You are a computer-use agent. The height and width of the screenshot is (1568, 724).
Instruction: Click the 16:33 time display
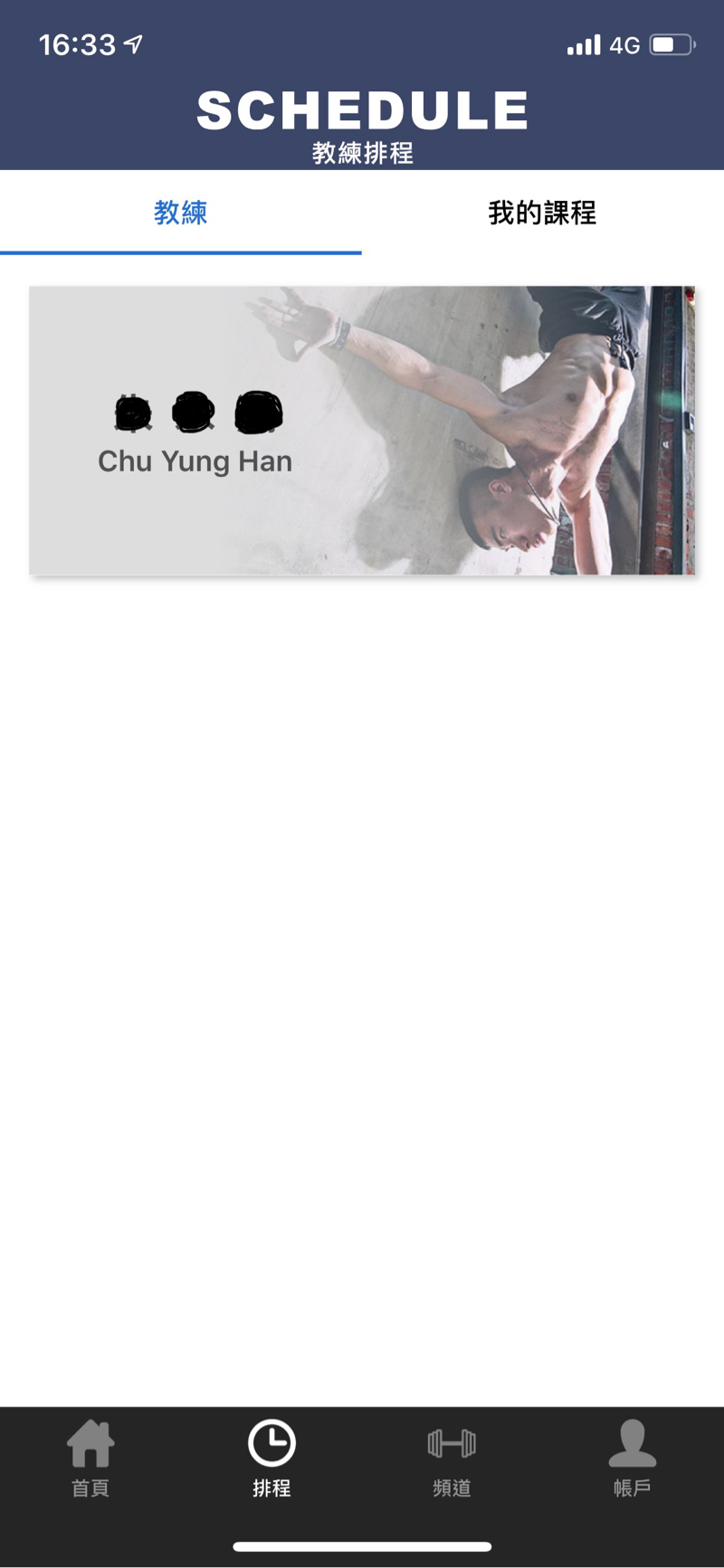77,41
